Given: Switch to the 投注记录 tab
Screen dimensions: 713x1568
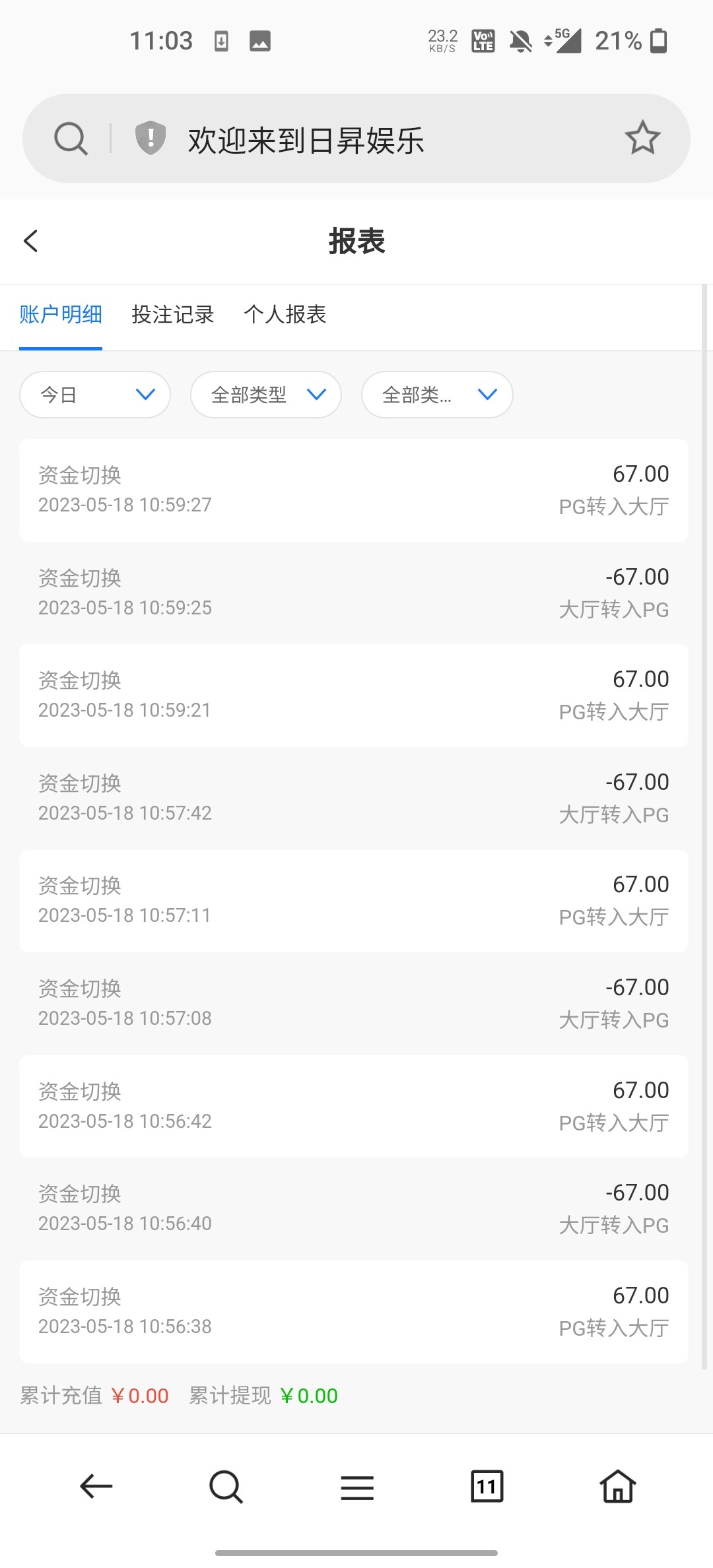Looking at the screenshot, I should coord(173,315).
